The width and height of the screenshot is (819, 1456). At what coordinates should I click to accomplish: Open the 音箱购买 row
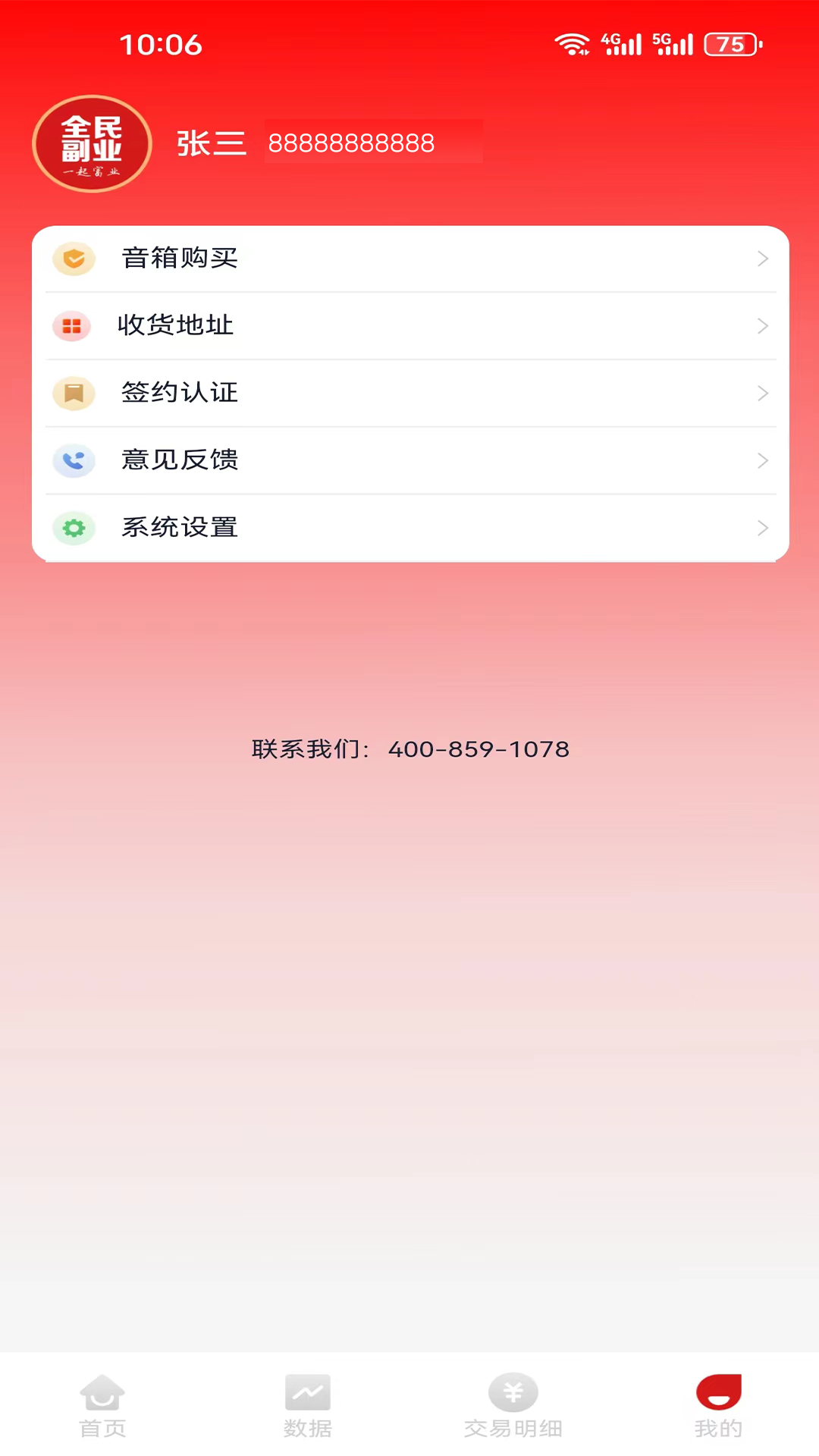click(x=410, y=259)
